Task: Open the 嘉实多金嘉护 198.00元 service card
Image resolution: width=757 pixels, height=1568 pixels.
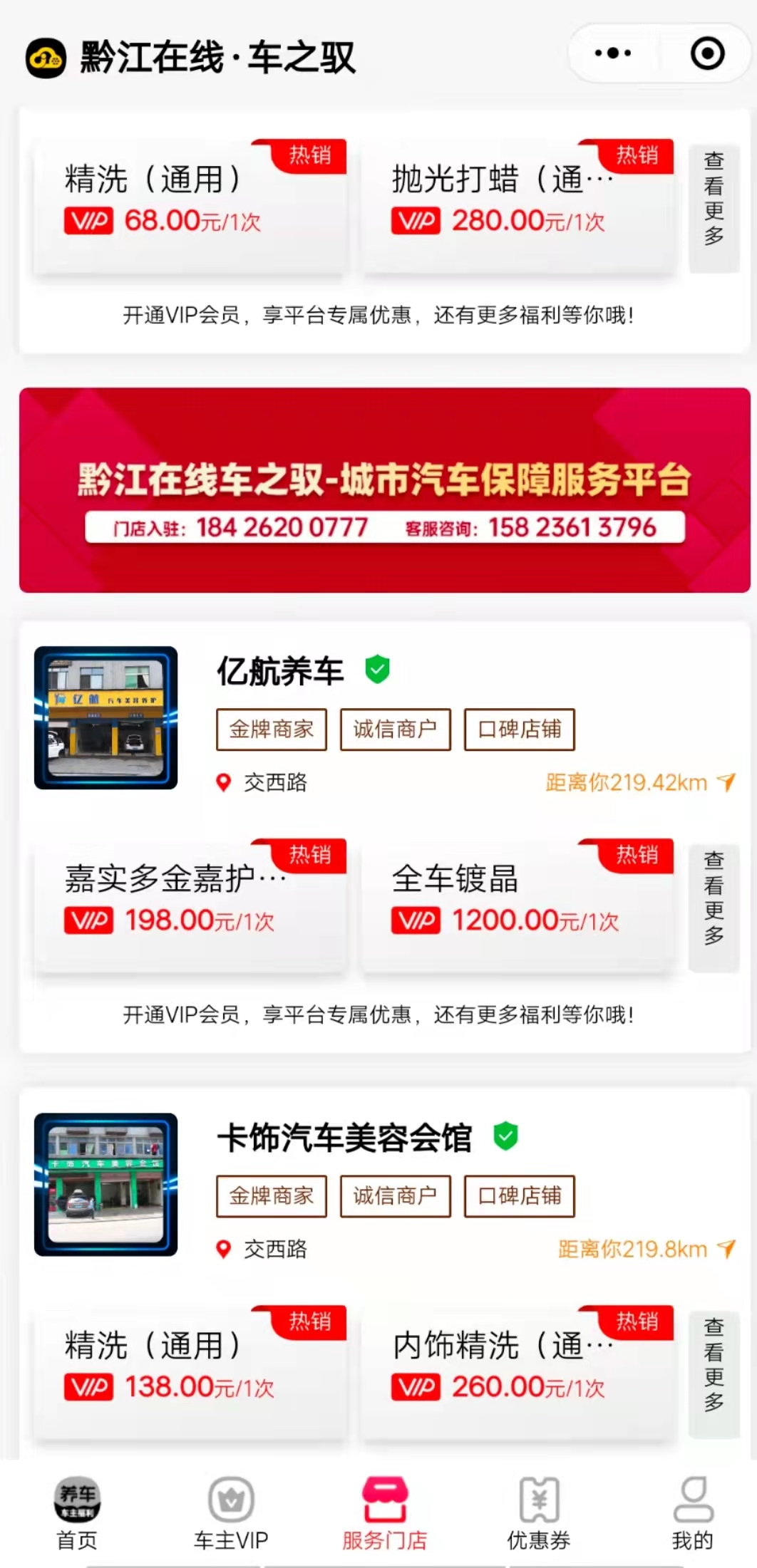Action: pyautogui.click(x=190, y=901)
